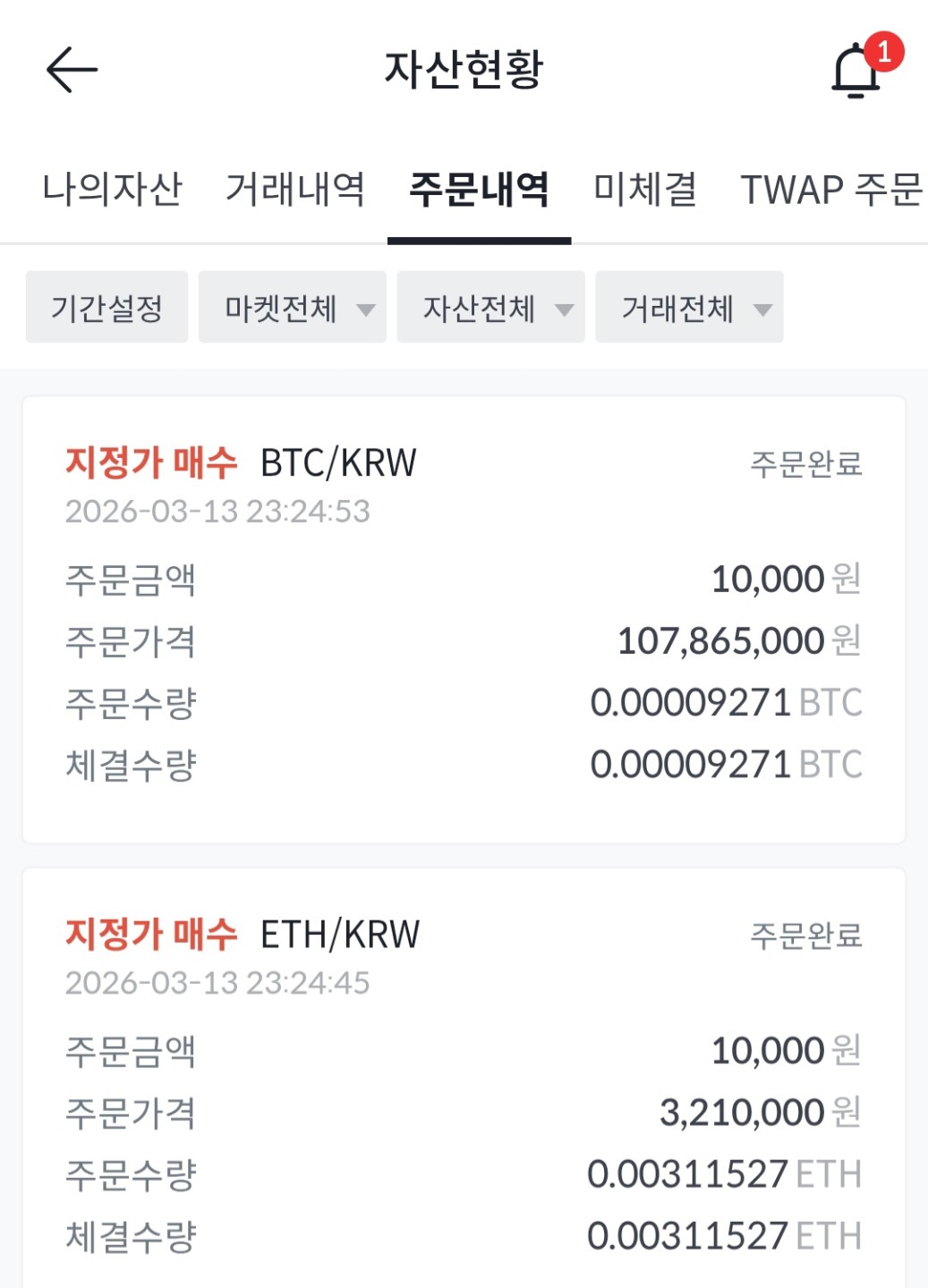The image size is (928, 1288).
Task: Tap the BTC/KRW limit buy order card
Action: click(x=464, y=617)
